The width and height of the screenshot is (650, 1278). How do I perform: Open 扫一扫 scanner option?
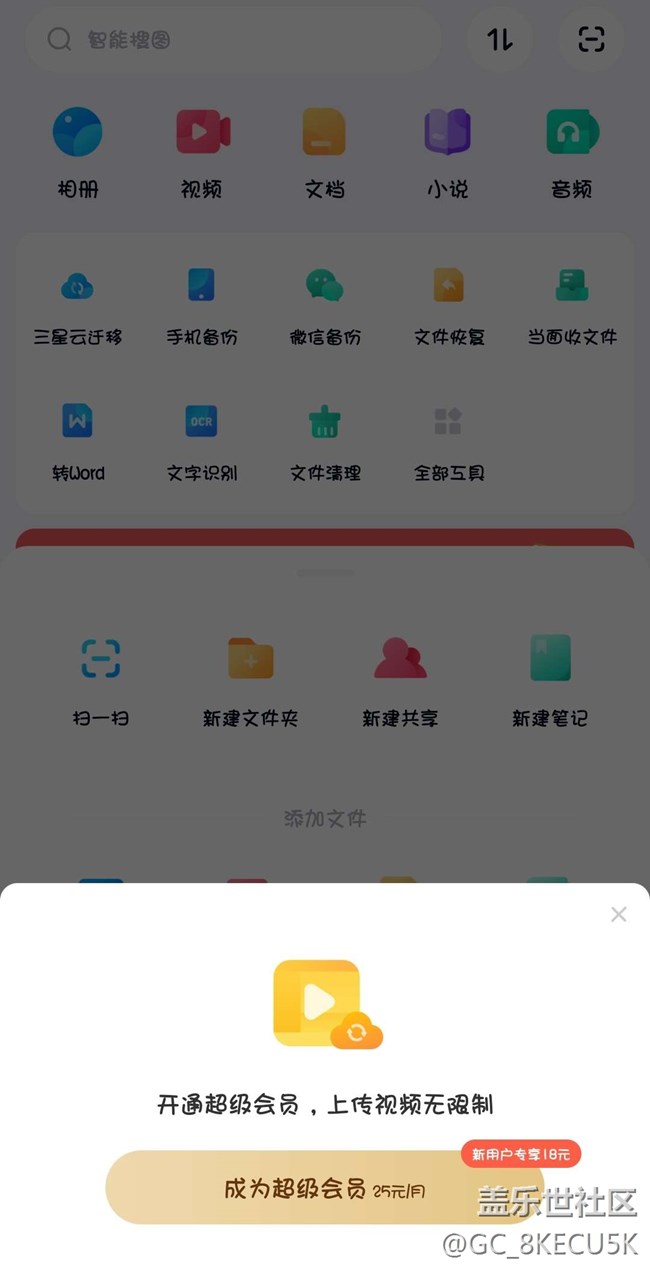tap(101, 680)
